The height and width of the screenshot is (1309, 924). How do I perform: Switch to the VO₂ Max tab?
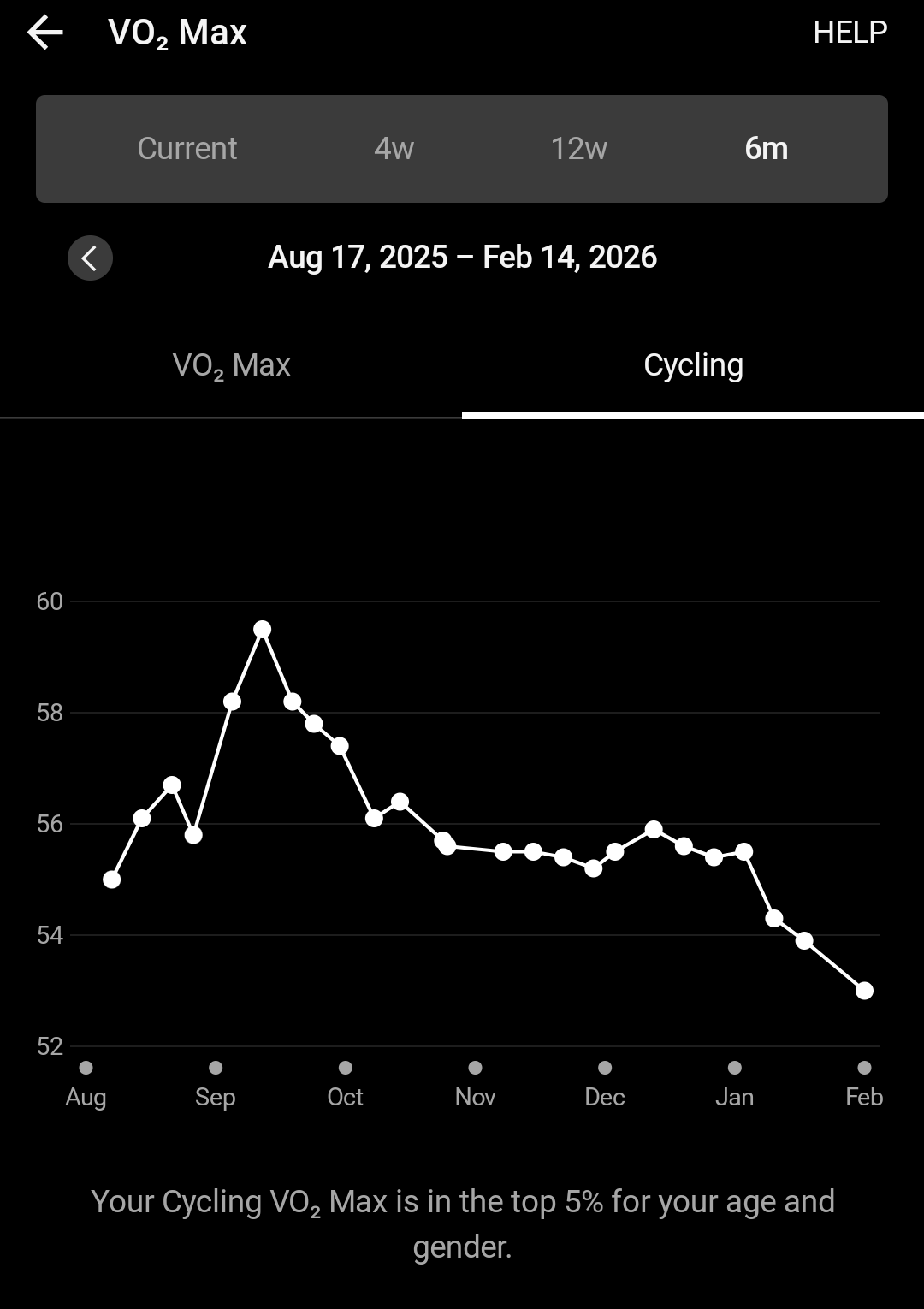(x=231, y=365)
